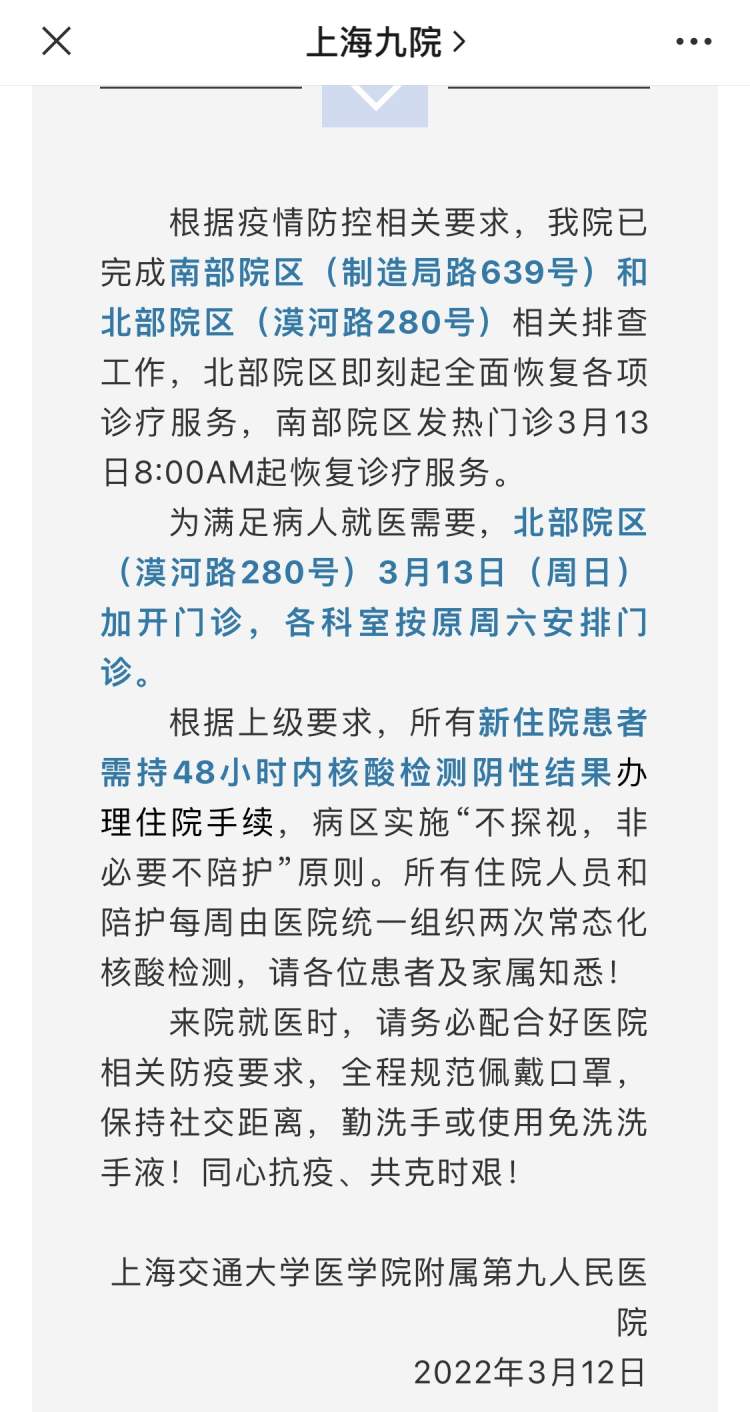The width and height of the screenshot is (750, 1412).
Task: Open the 上海九院 account profile
Action: coord(385,42)
